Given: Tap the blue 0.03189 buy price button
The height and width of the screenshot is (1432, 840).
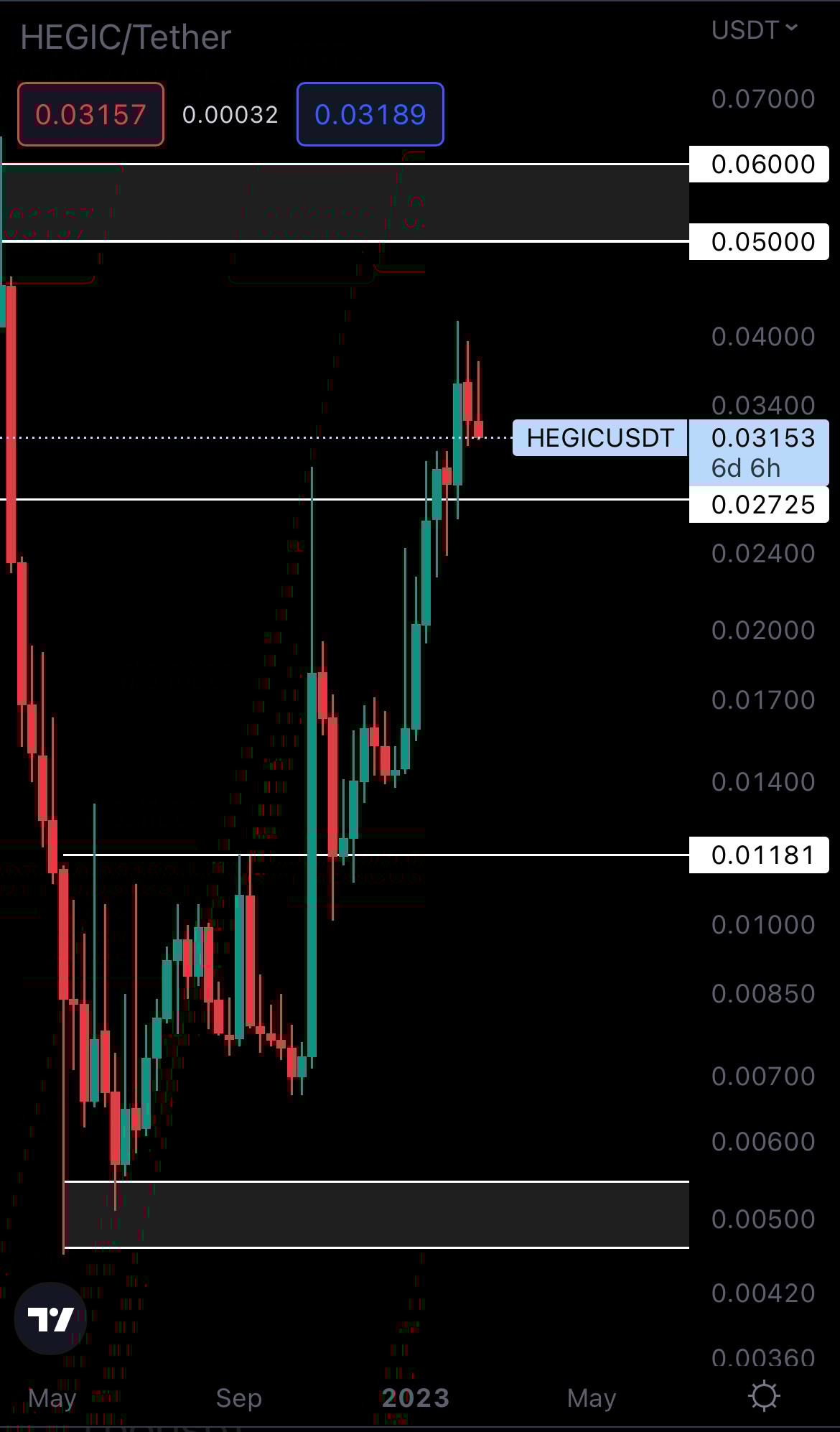Looking at the screenshot, I should (x=370, y=114).
